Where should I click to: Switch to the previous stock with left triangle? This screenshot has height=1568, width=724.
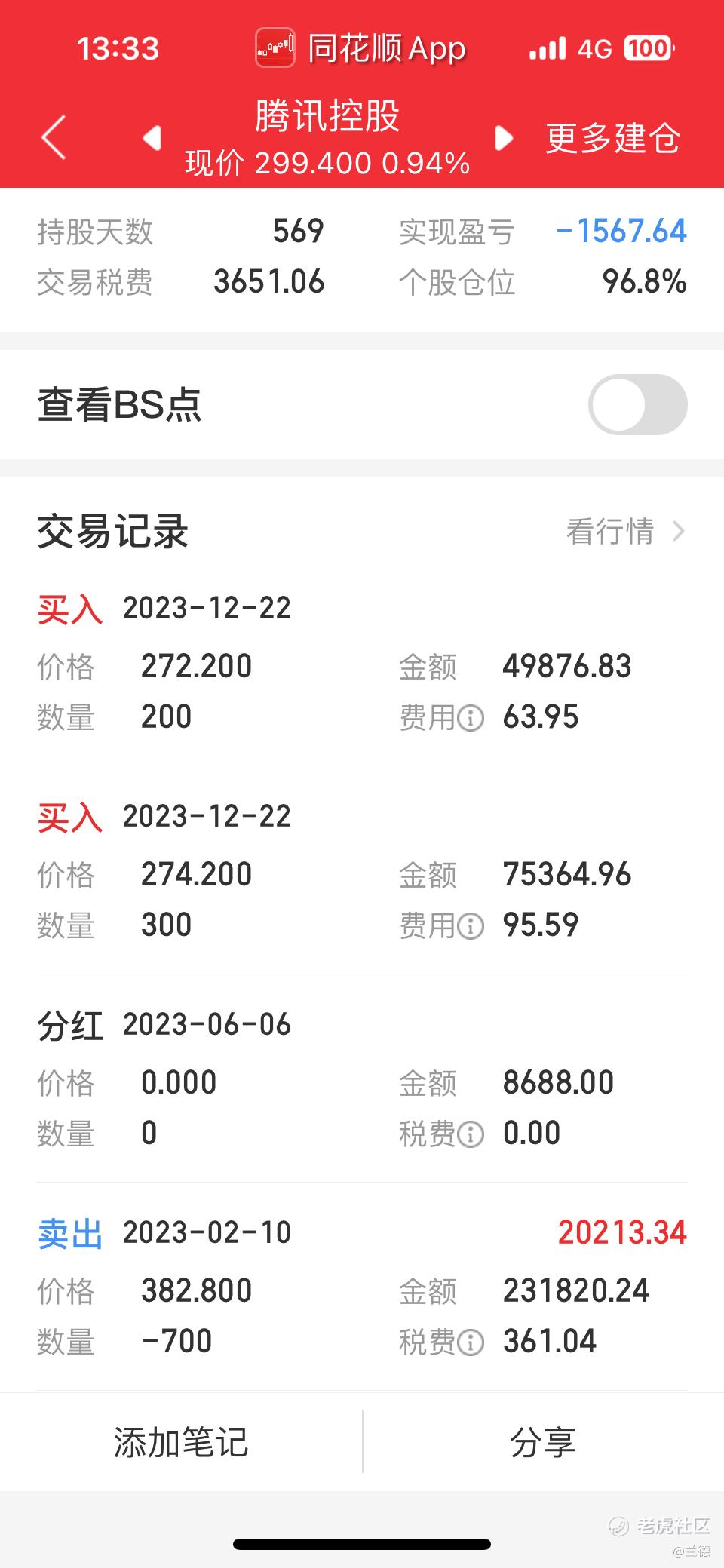click(152, 138)
